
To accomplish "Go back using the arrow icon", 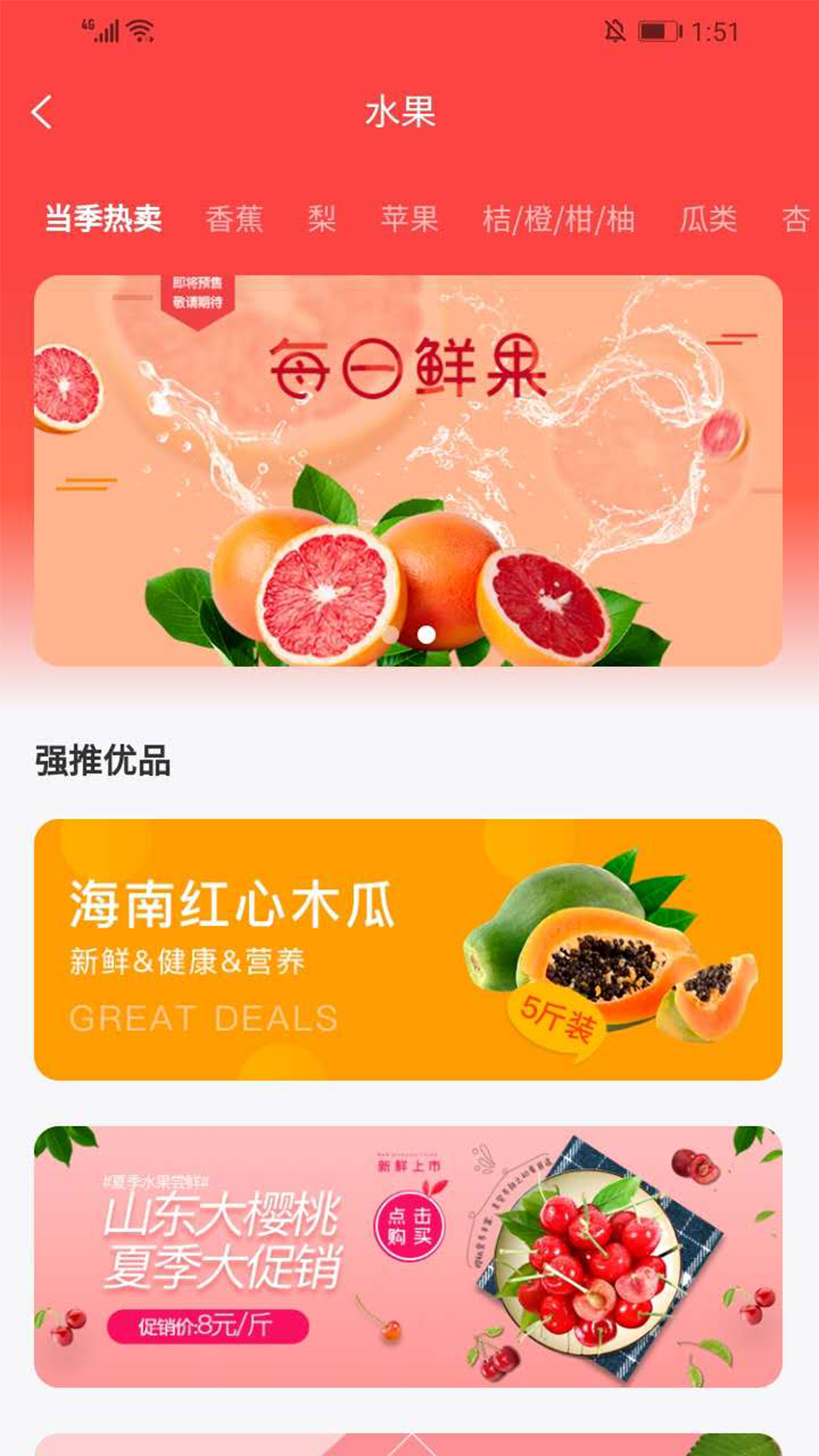I will click(x=42, y=112).
